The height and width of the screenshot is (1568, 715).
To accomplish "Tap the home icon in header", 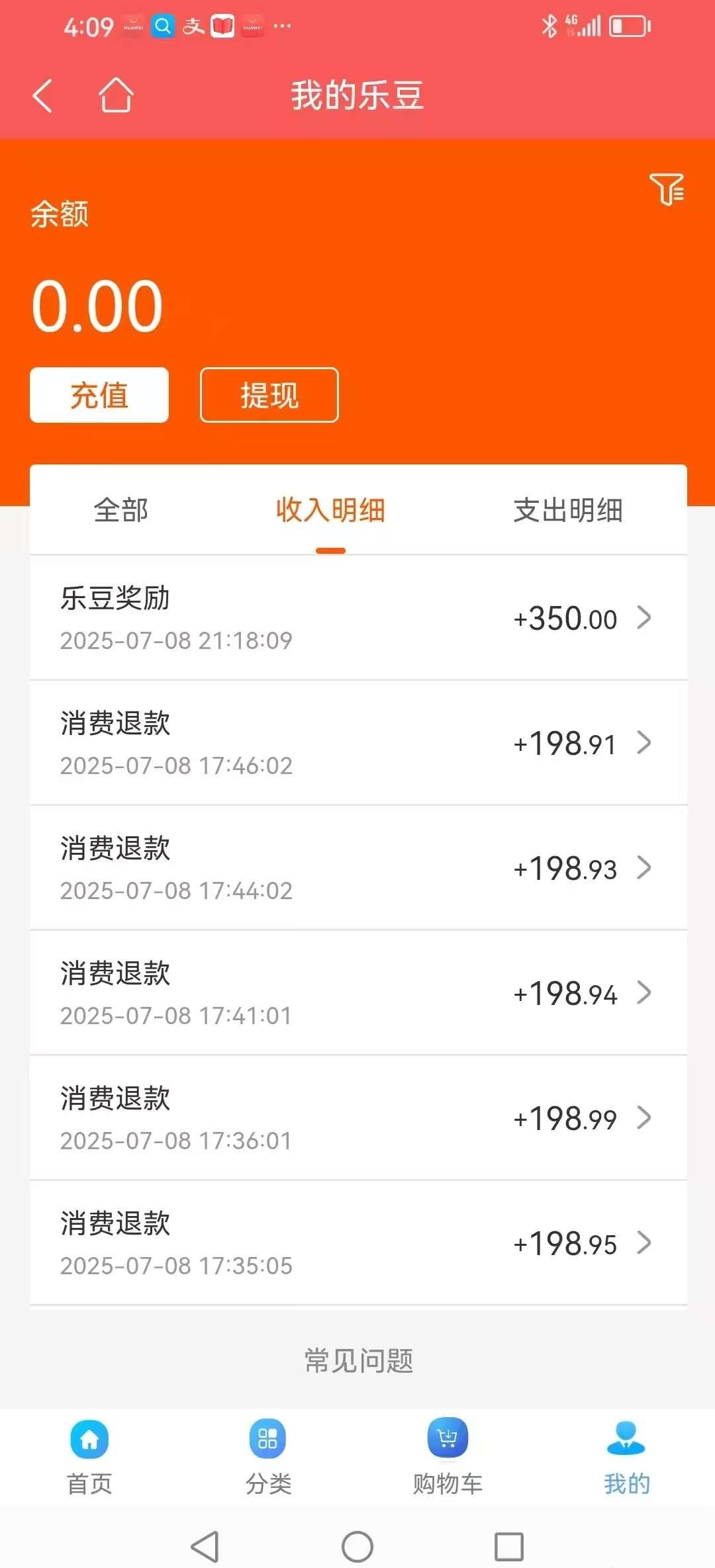I will pyautogui.click(x=116, y=95).
